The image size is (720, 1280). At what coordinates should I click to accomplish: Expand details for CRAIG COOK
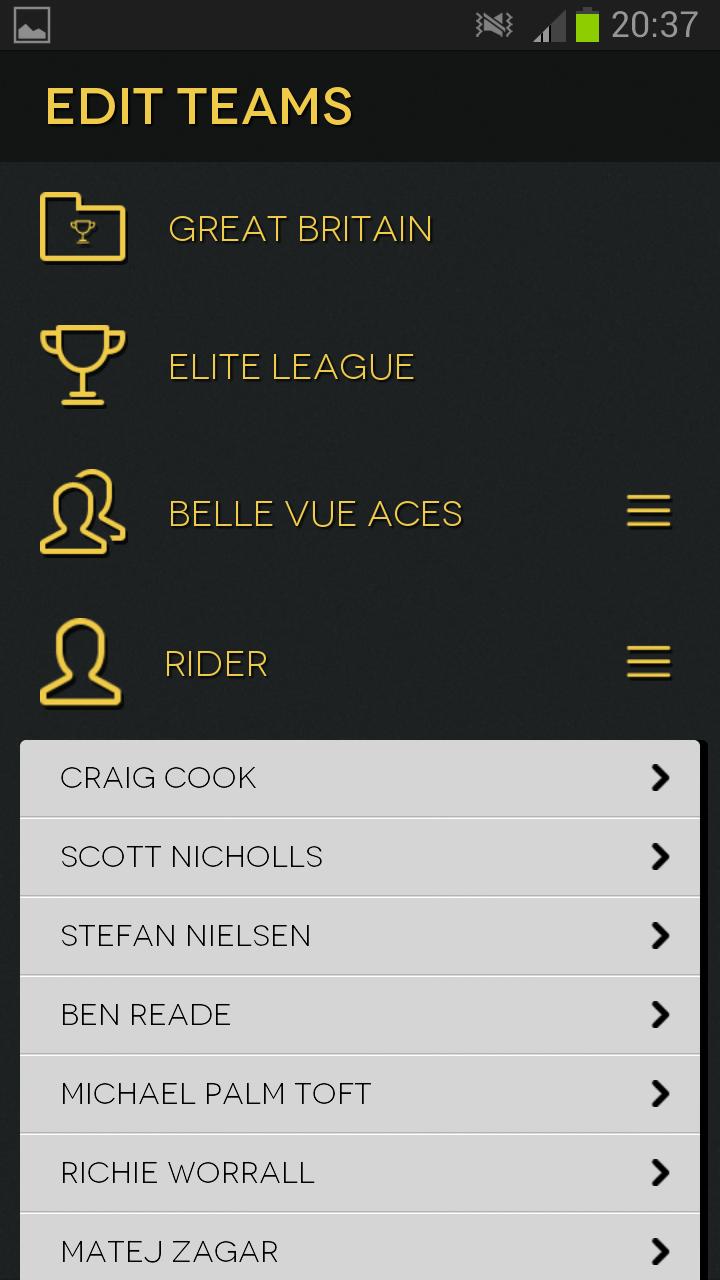click(x=660, y=778)
